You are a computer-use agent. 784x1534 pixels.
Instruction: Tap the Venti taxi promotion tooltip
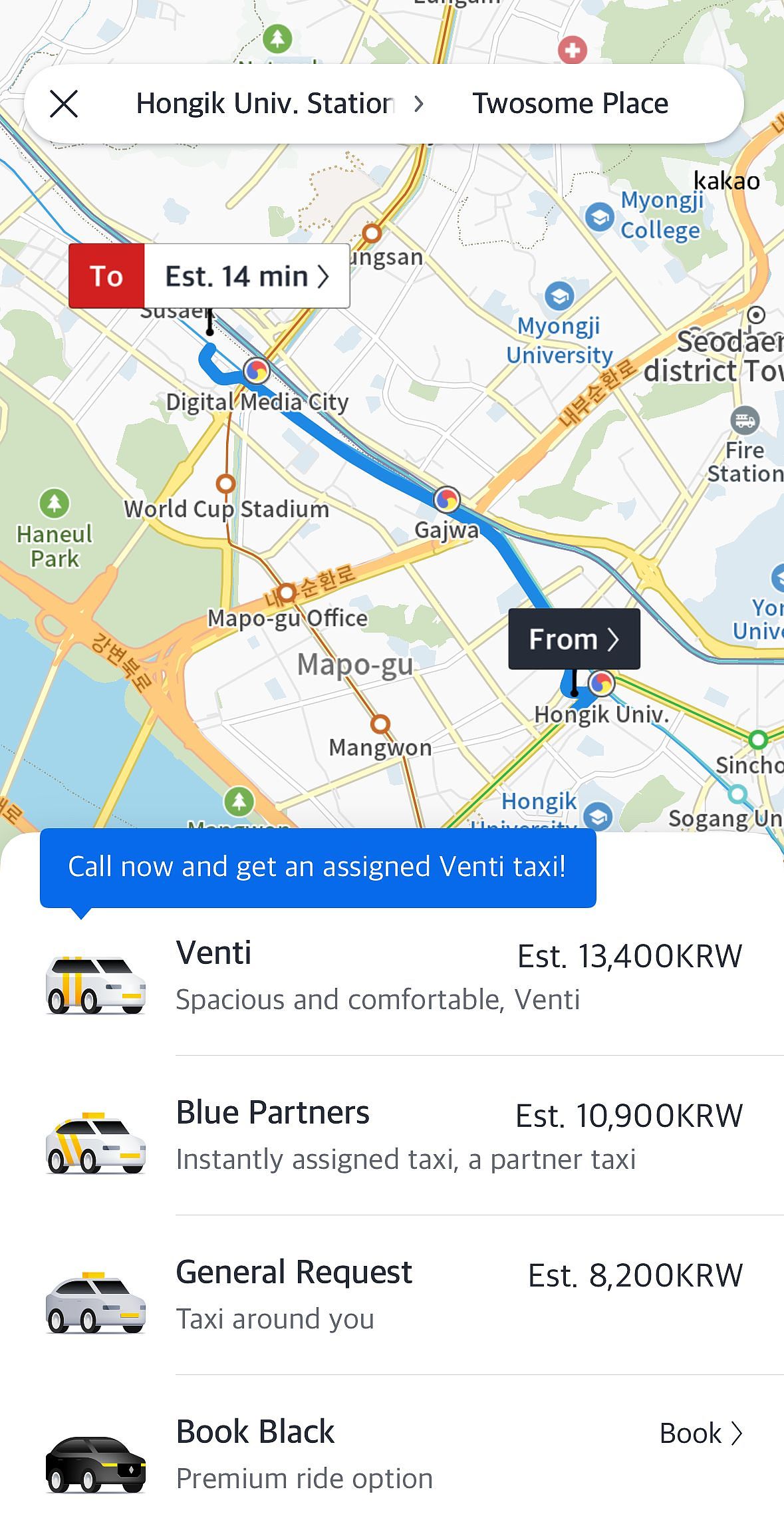(x=318, y=867)
